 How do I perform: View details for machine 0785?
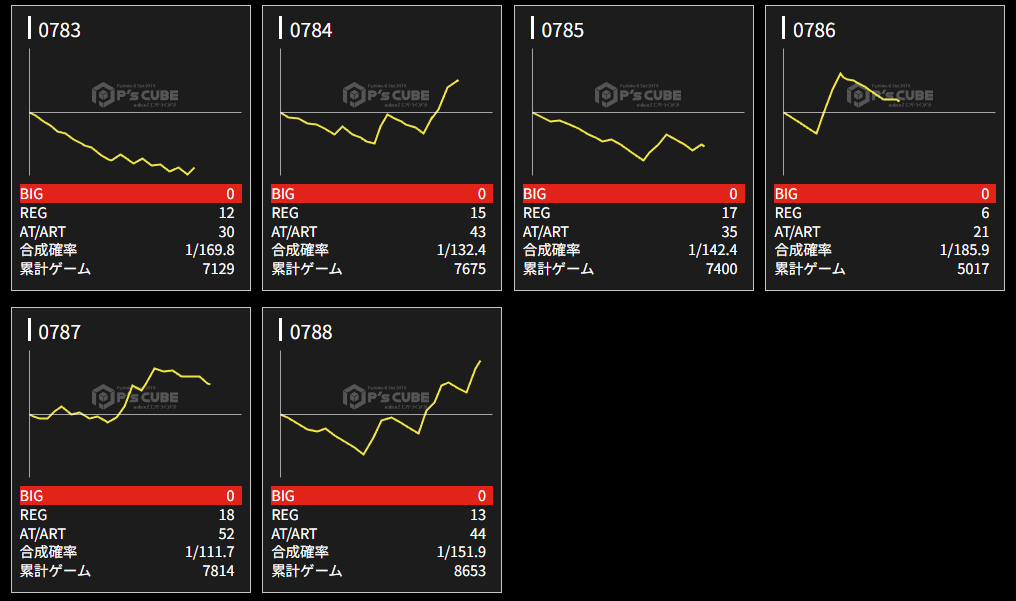[633, 148]
